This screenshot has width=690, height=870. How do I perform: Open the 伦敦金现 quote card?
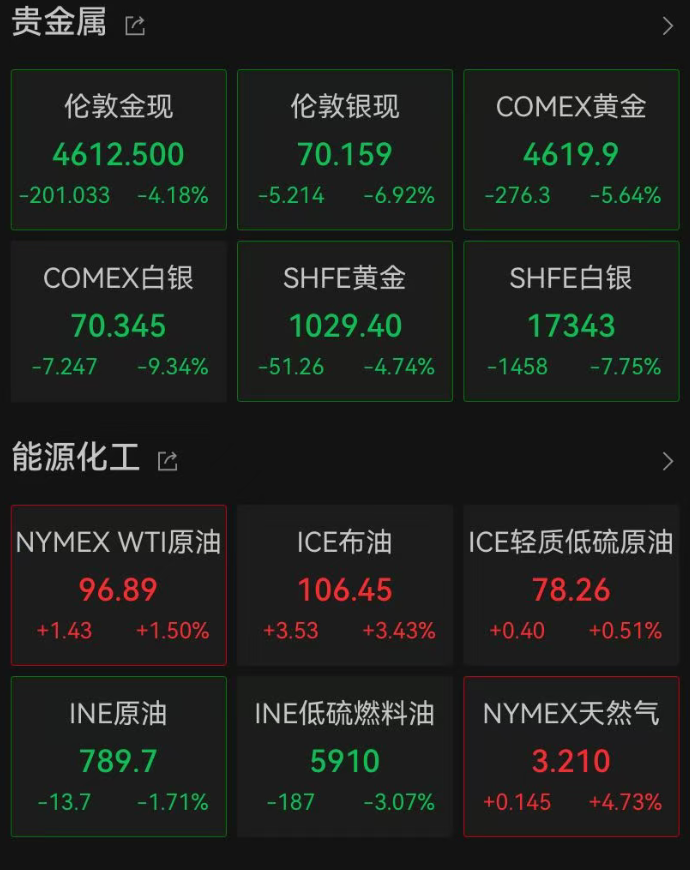[119, 150]
